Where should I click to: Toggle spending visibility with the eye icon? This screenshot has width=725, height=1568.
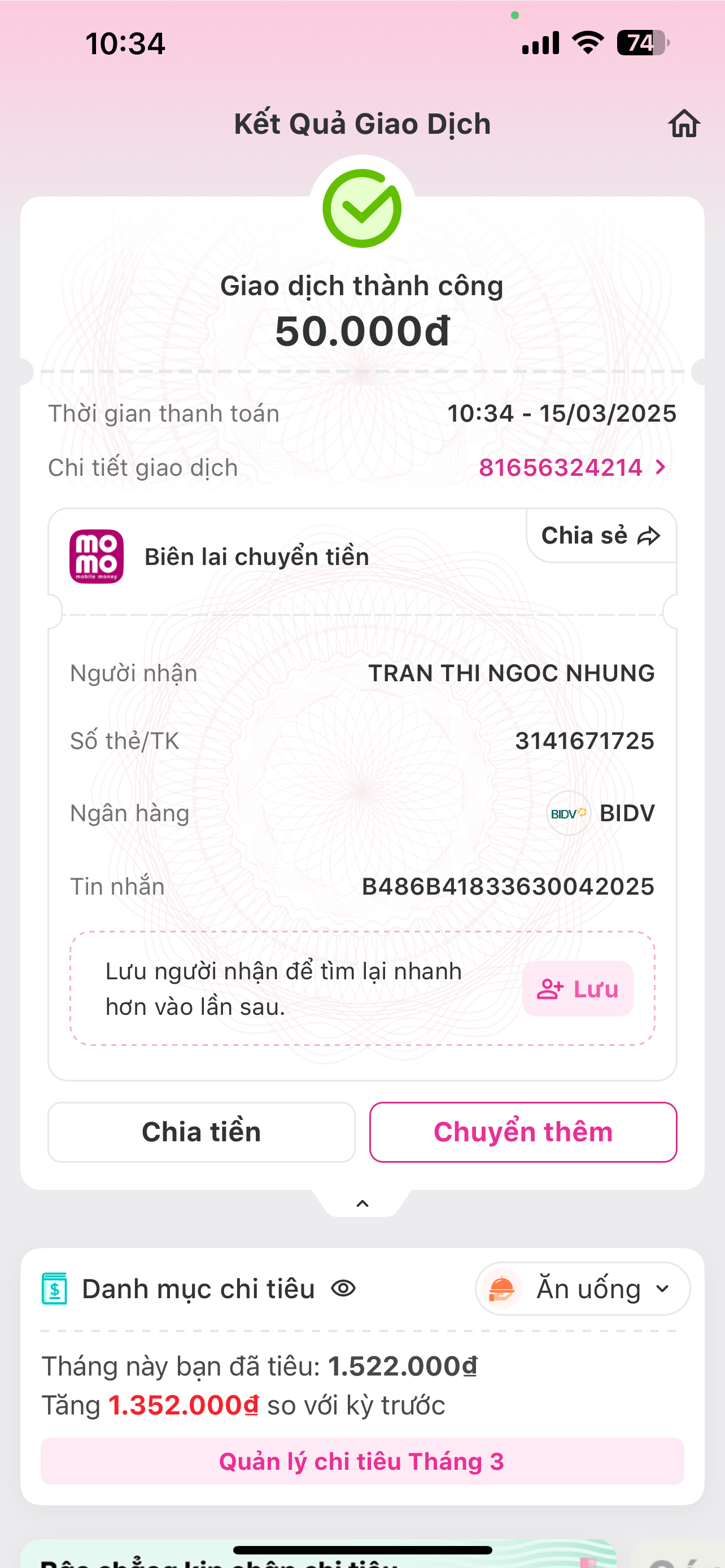tap(343, 1289)
